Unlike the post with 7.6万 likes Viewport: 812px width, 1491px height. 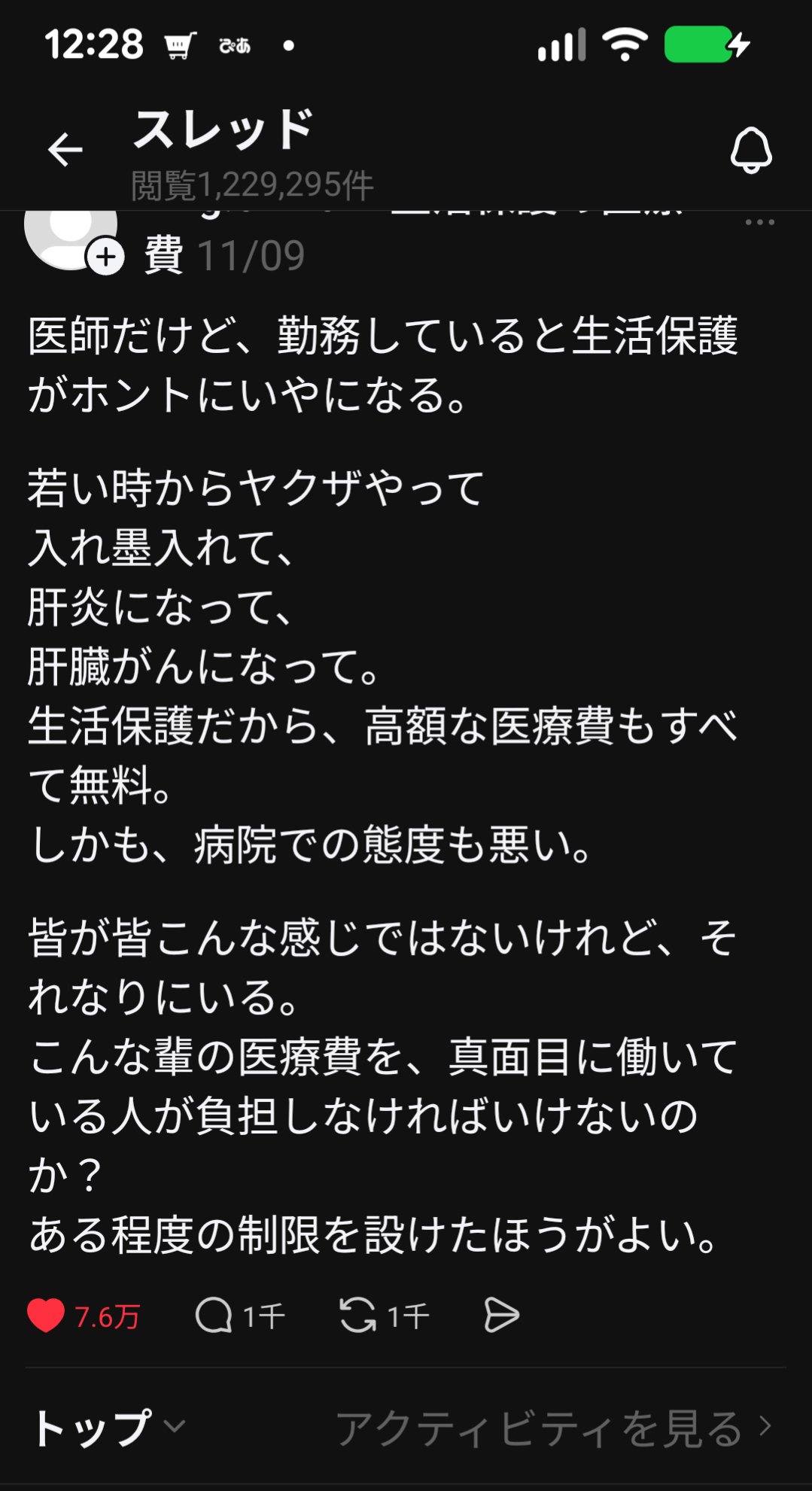pos(46,1316)
